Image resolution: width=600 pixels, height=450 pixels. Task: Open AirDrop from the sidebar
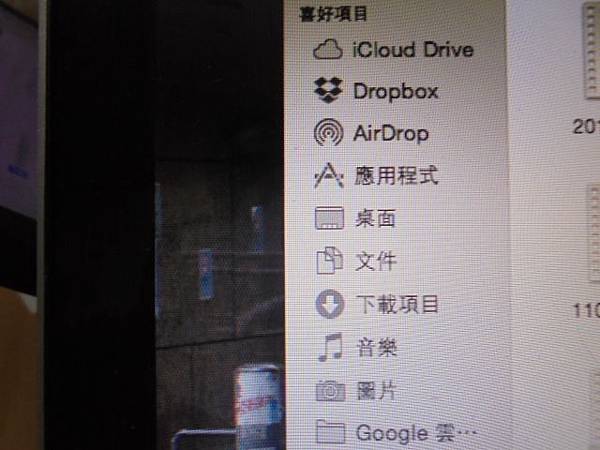point(390,133)
